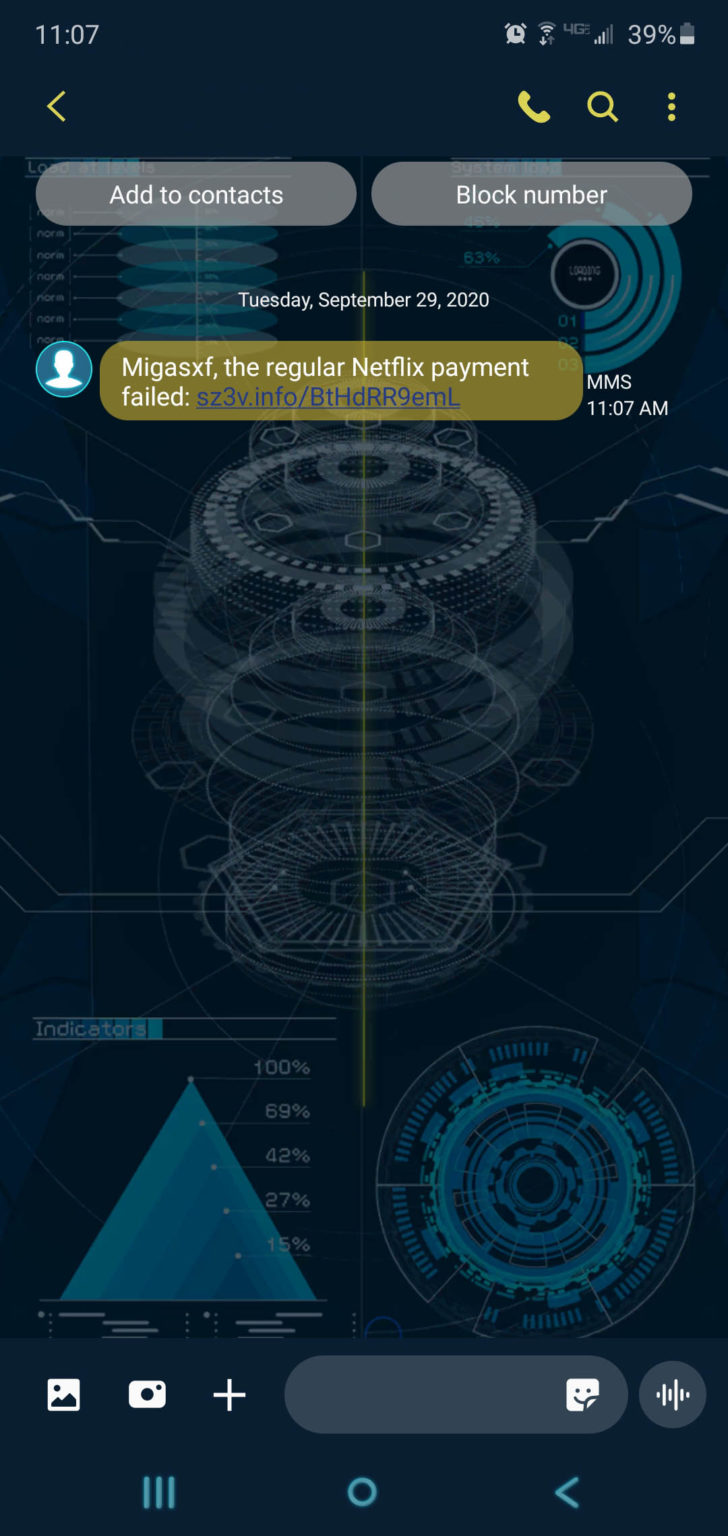Block number of this sender
The image size is (728, 1536).
point(531,194)
